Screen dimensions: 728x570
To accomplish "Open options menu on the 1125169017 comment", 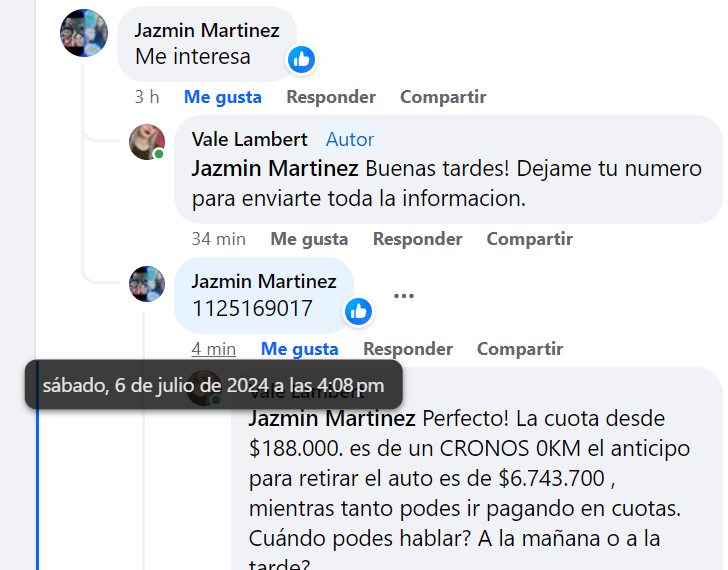I will pyautogui.click(x=404, y=296).
